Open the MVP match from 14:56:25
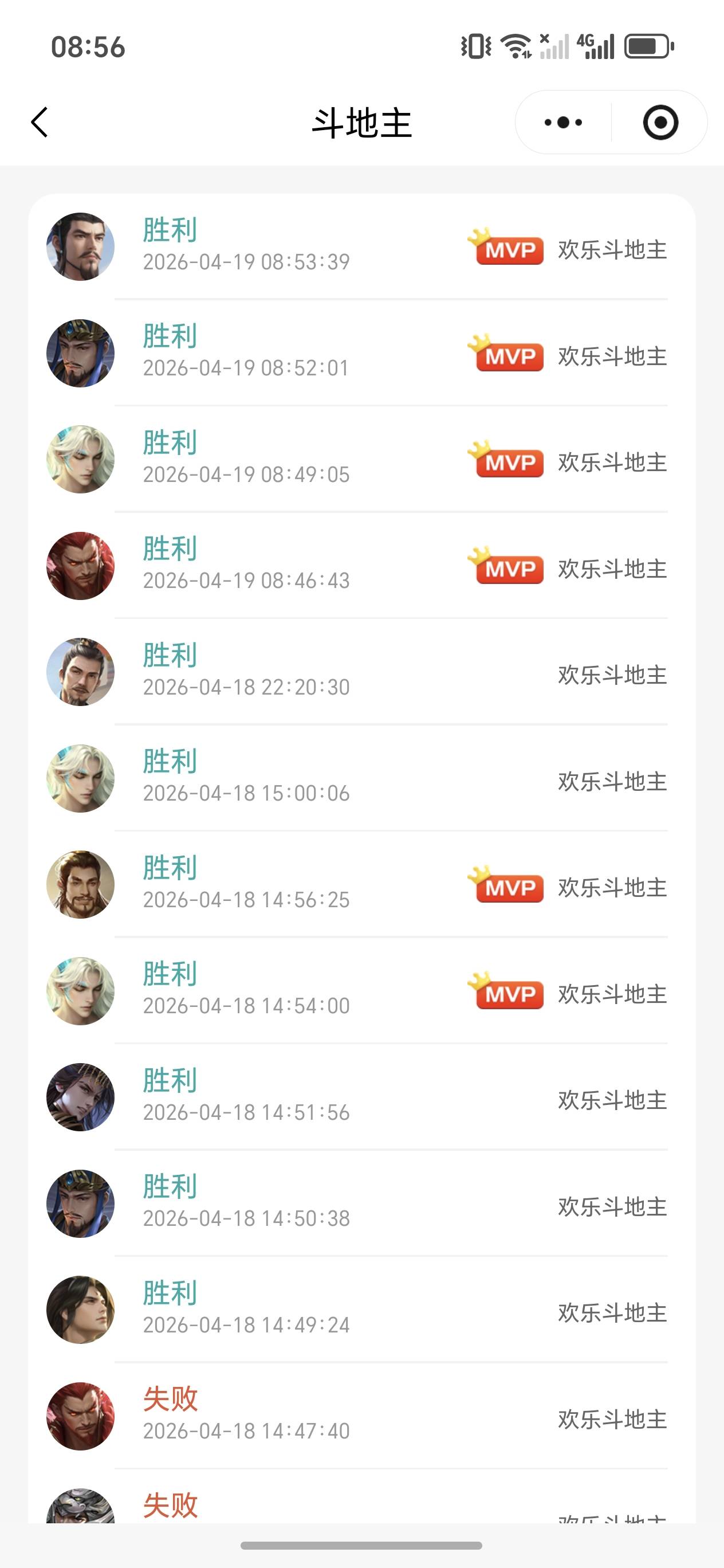 tap(362, 884)
